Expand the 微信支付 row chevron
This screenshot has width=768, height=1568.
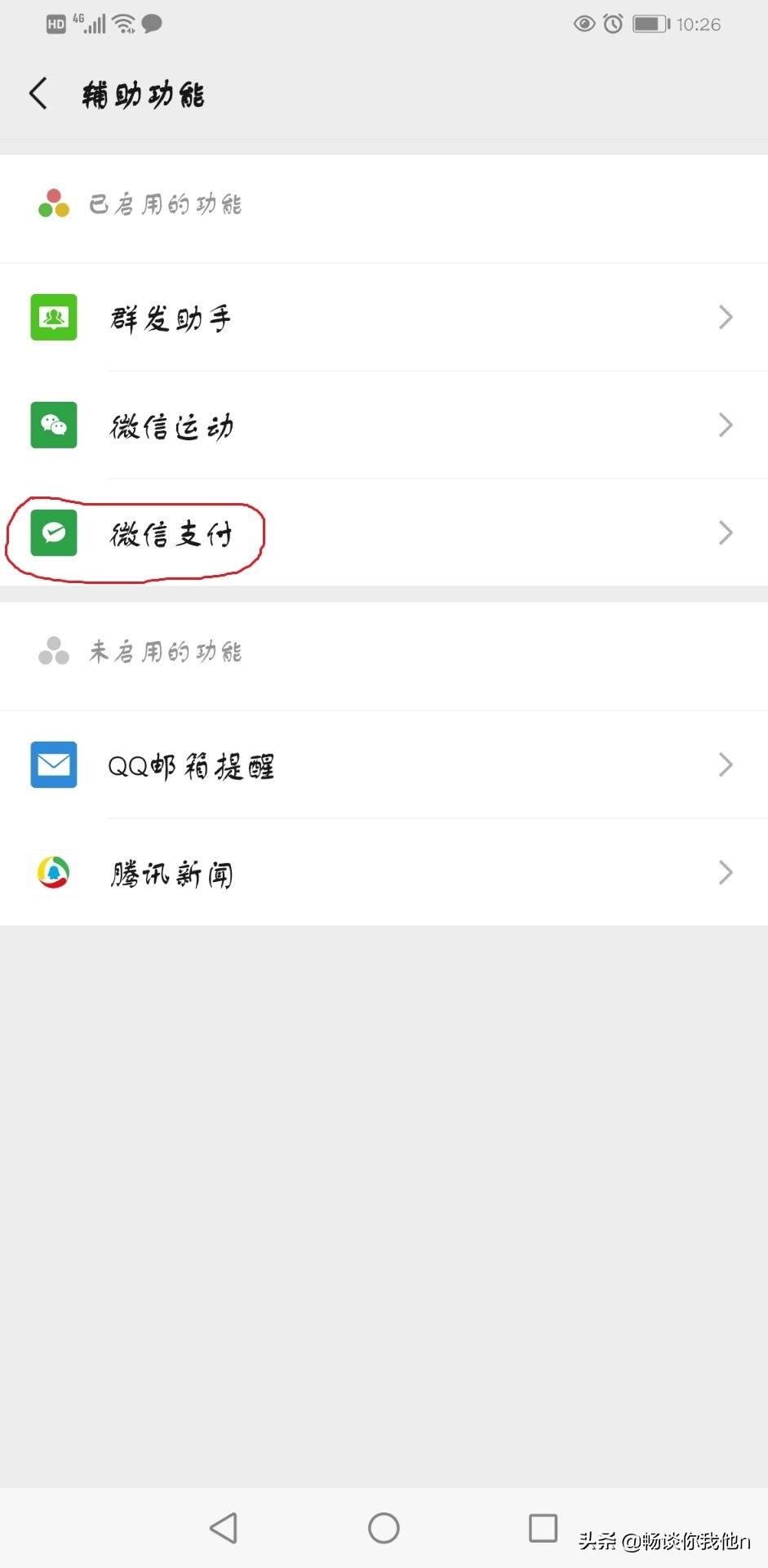point(725,533)
